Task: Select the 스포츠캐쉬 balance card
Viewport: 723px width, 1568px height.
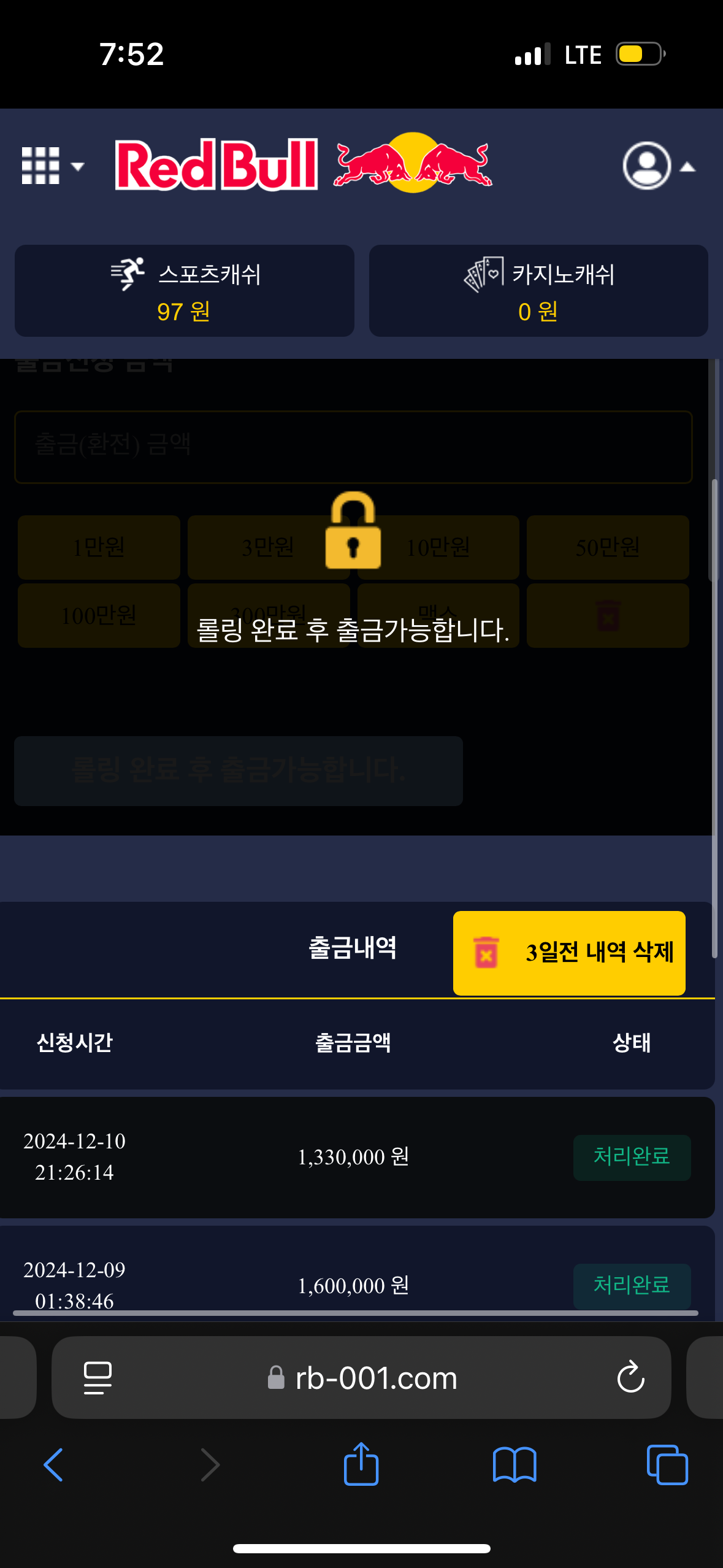Action: (x=184, y=291)
